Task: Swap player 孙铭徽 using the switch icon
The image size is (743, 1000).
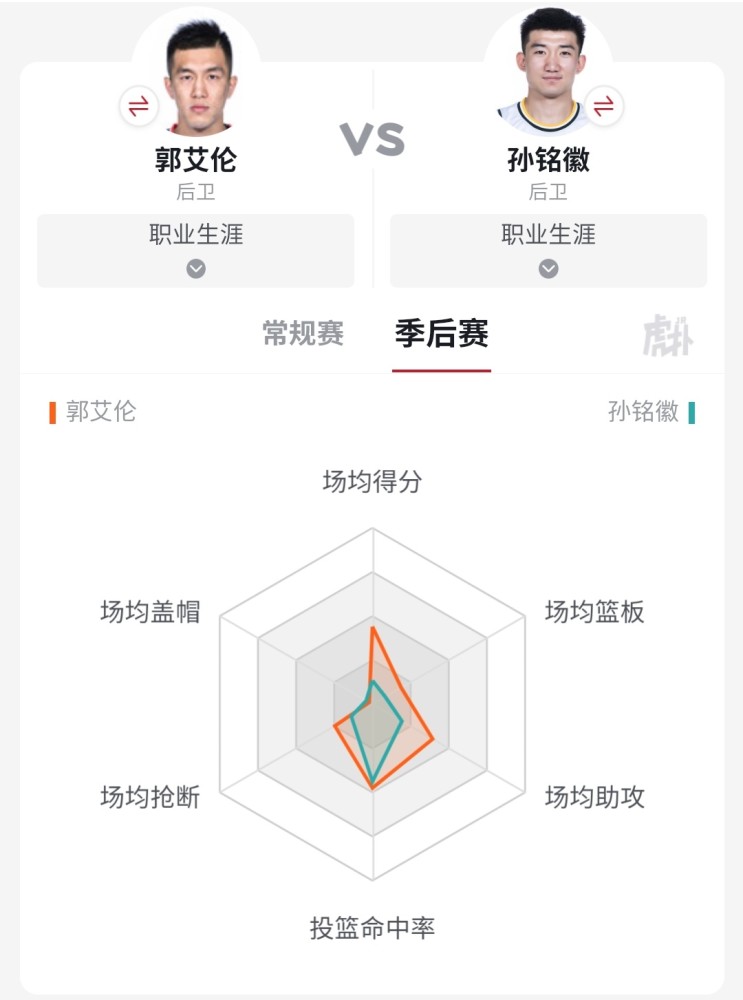Action: 603,105
